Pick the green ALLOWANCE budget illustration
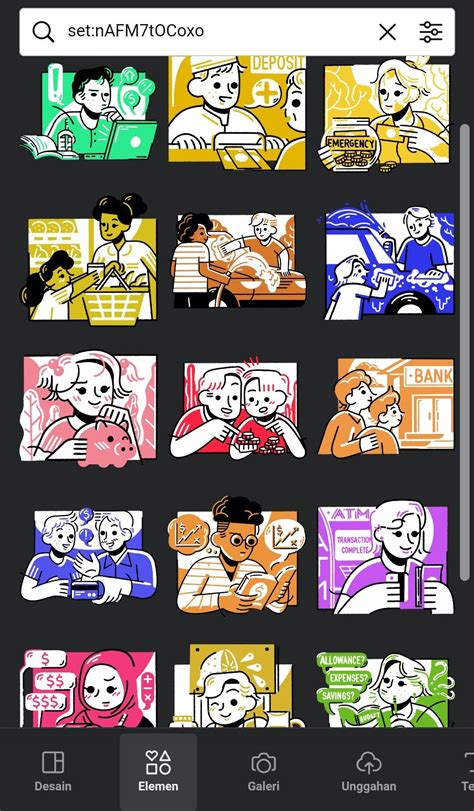 [x=386, y=690]
